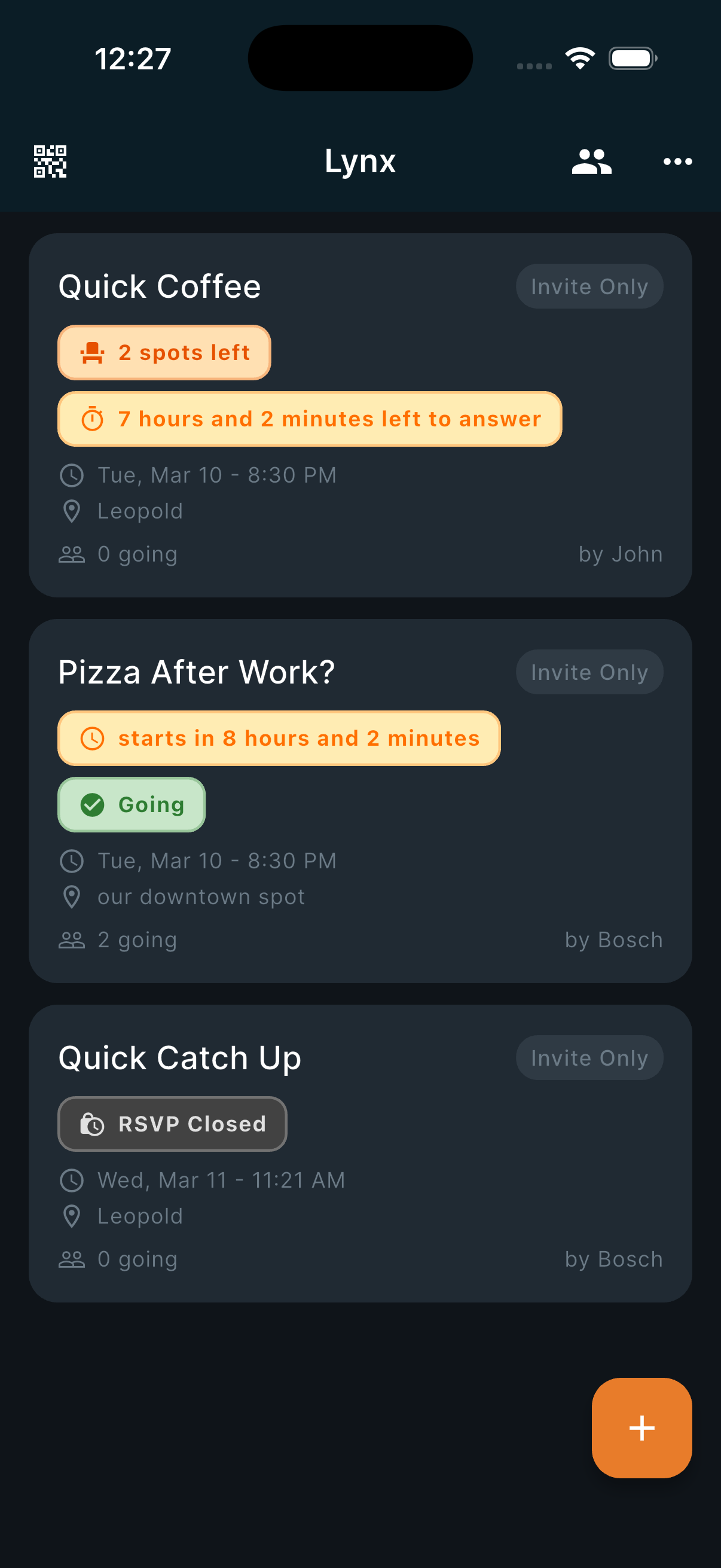Image resolution: width=721 pixels, height=1568 pixels.
Task: Tap the RSVP Closed label
Action: [x=192, y=1124]
